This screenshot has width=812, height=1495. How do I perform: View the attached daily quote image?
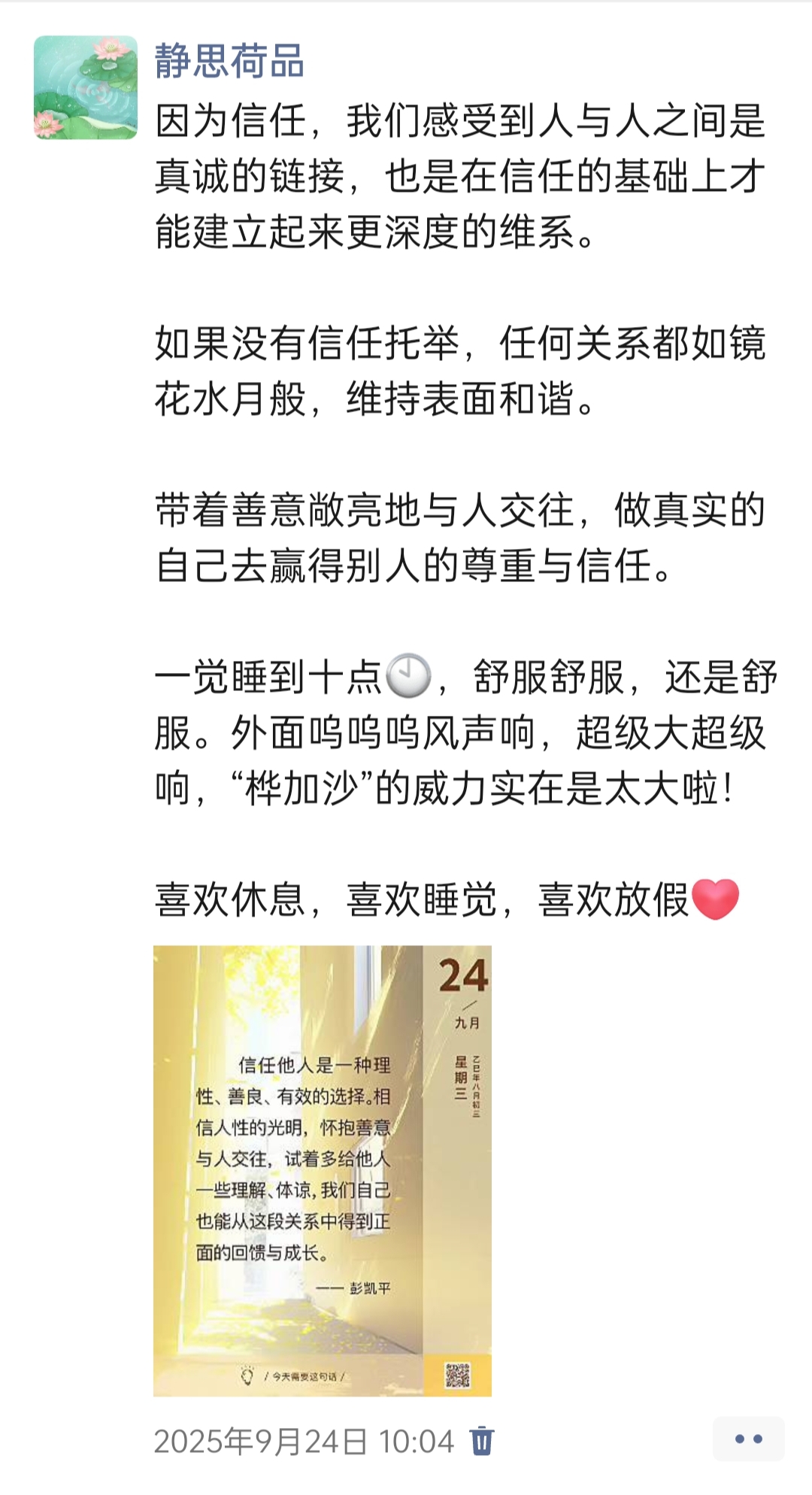tap(322, 1170)
